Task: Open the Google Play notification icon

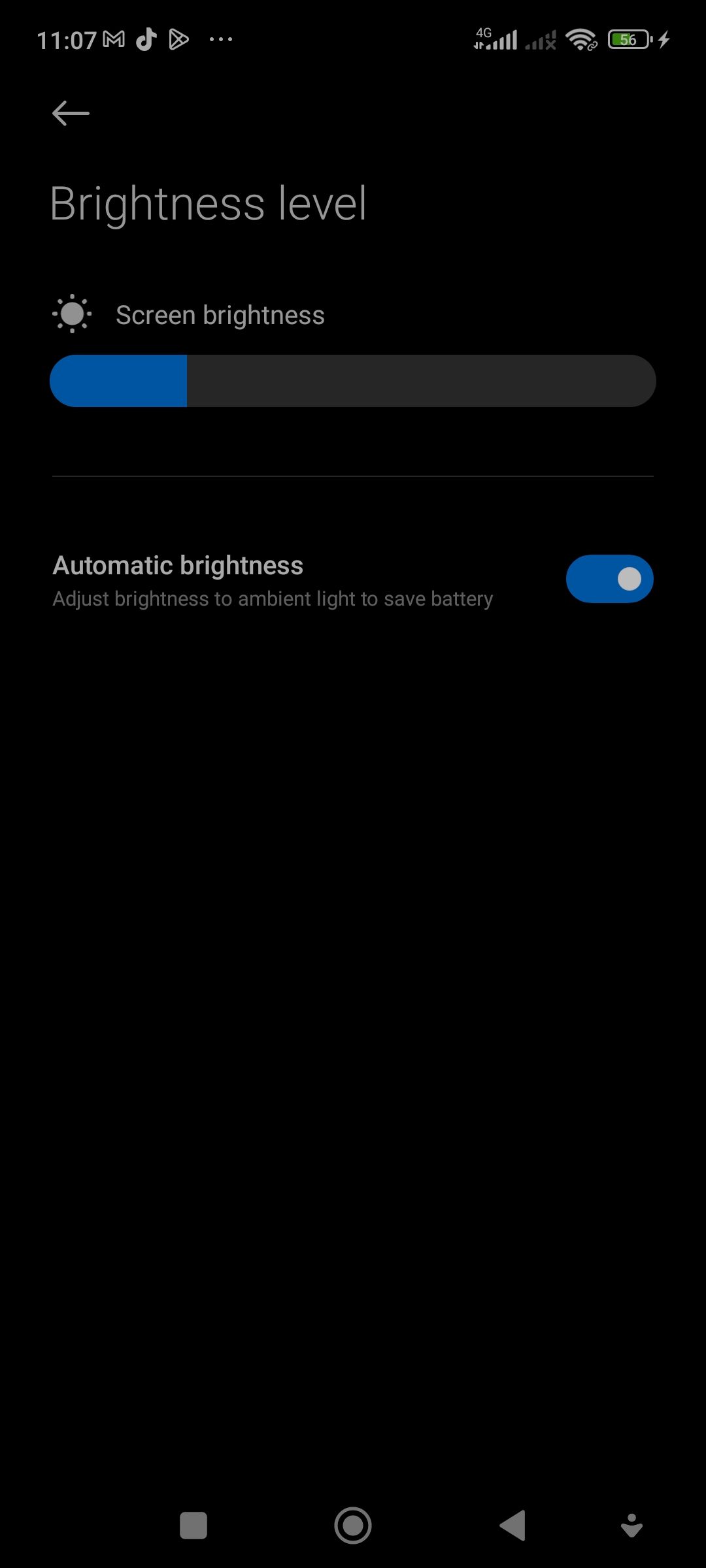Action: 178,39
